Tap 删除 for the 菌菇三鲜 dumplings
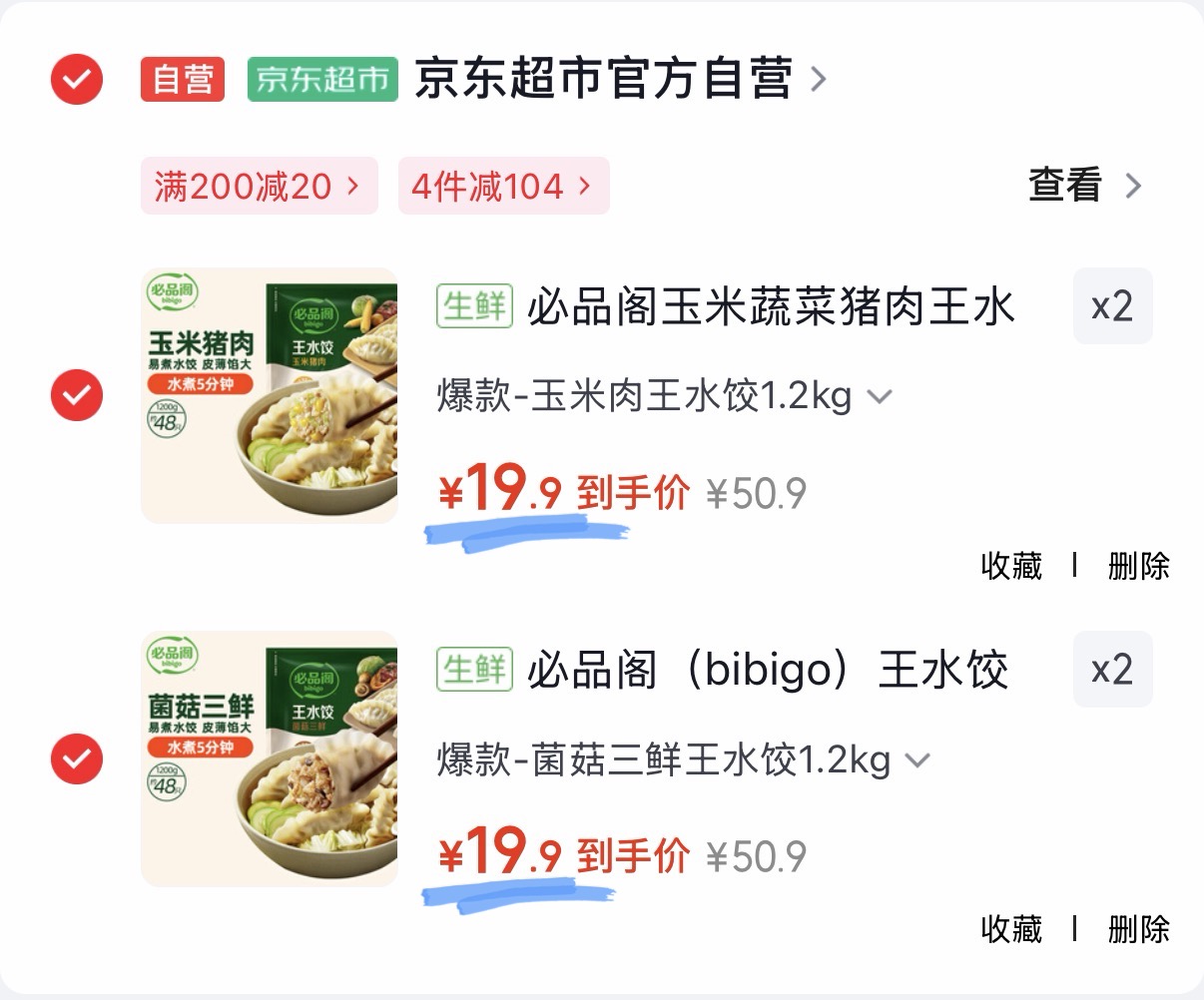 [x=1138, y=929]
